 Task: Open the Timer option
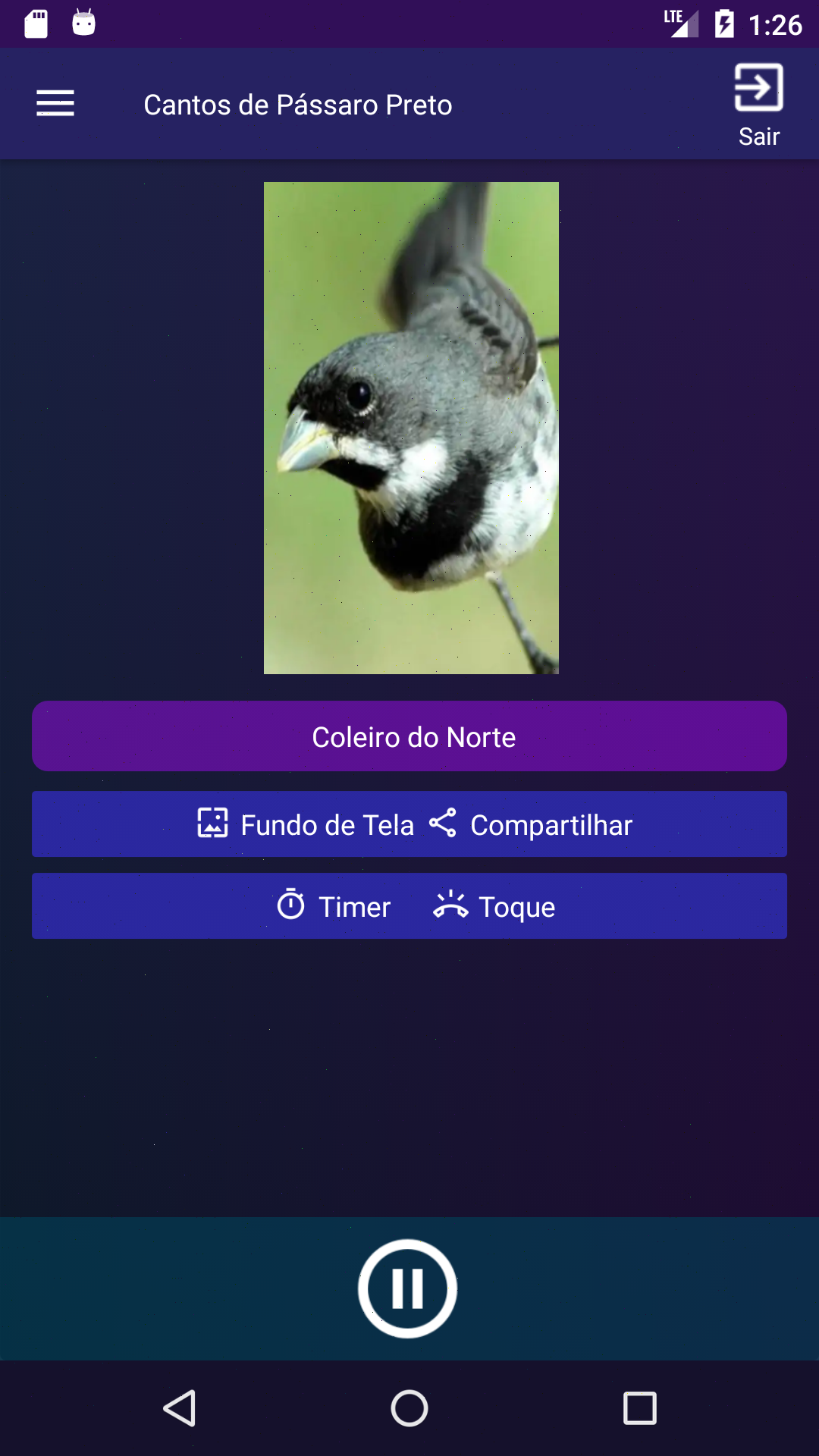[334, 906]
